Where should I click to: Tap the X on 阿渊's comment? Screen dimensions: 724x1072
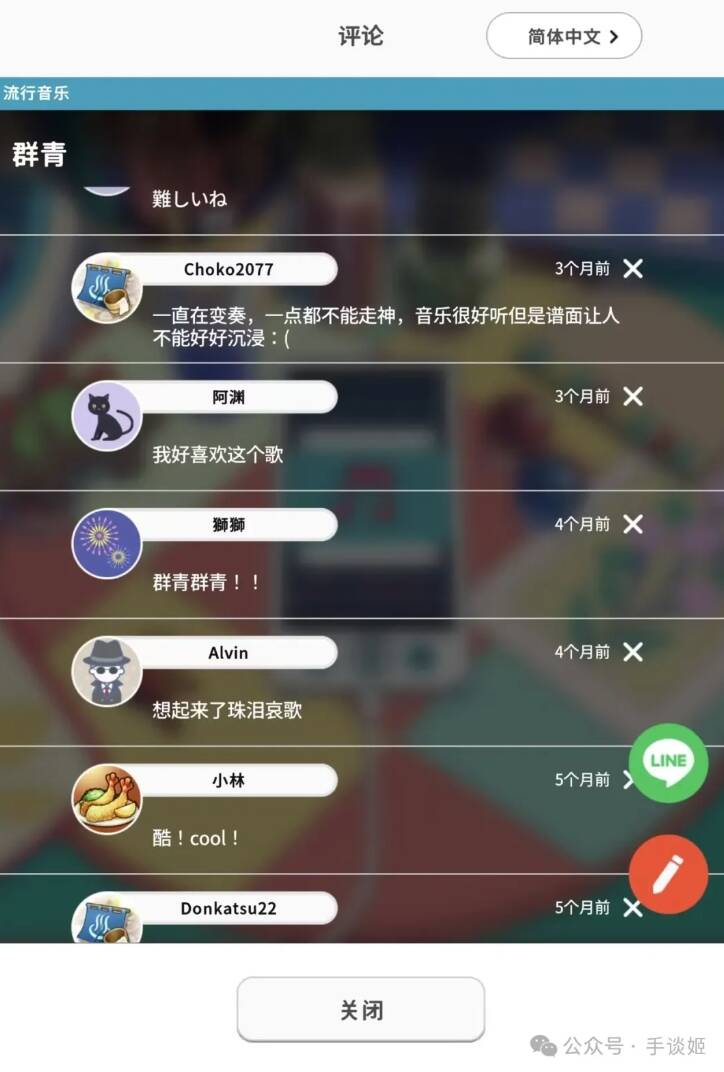633,396
